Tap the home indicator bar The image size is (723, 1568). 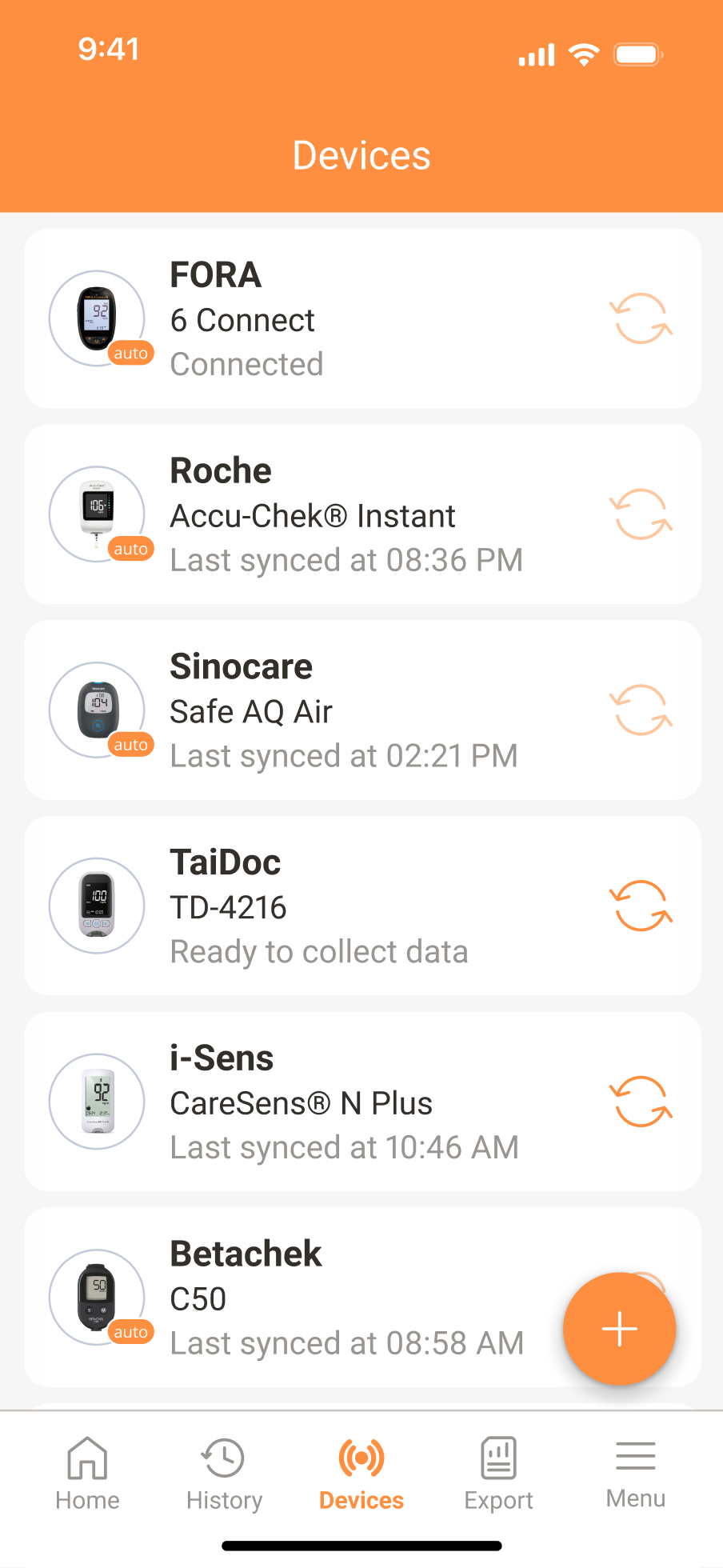361,1545
